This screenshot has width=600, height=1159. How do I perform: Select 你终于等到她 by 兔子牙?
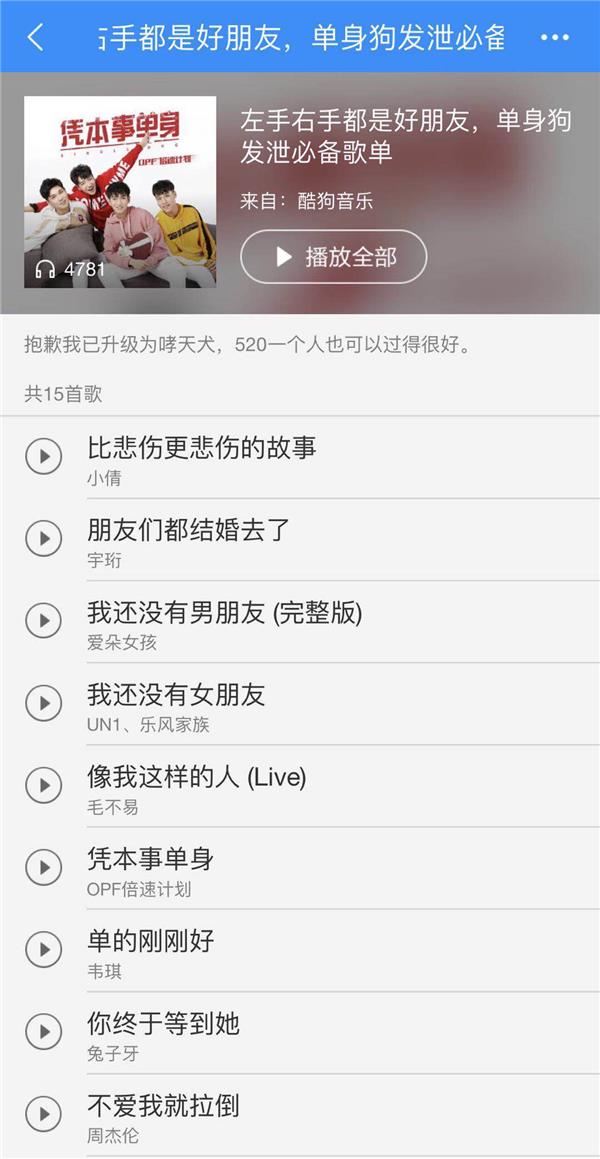click(x=300, y=1033)
